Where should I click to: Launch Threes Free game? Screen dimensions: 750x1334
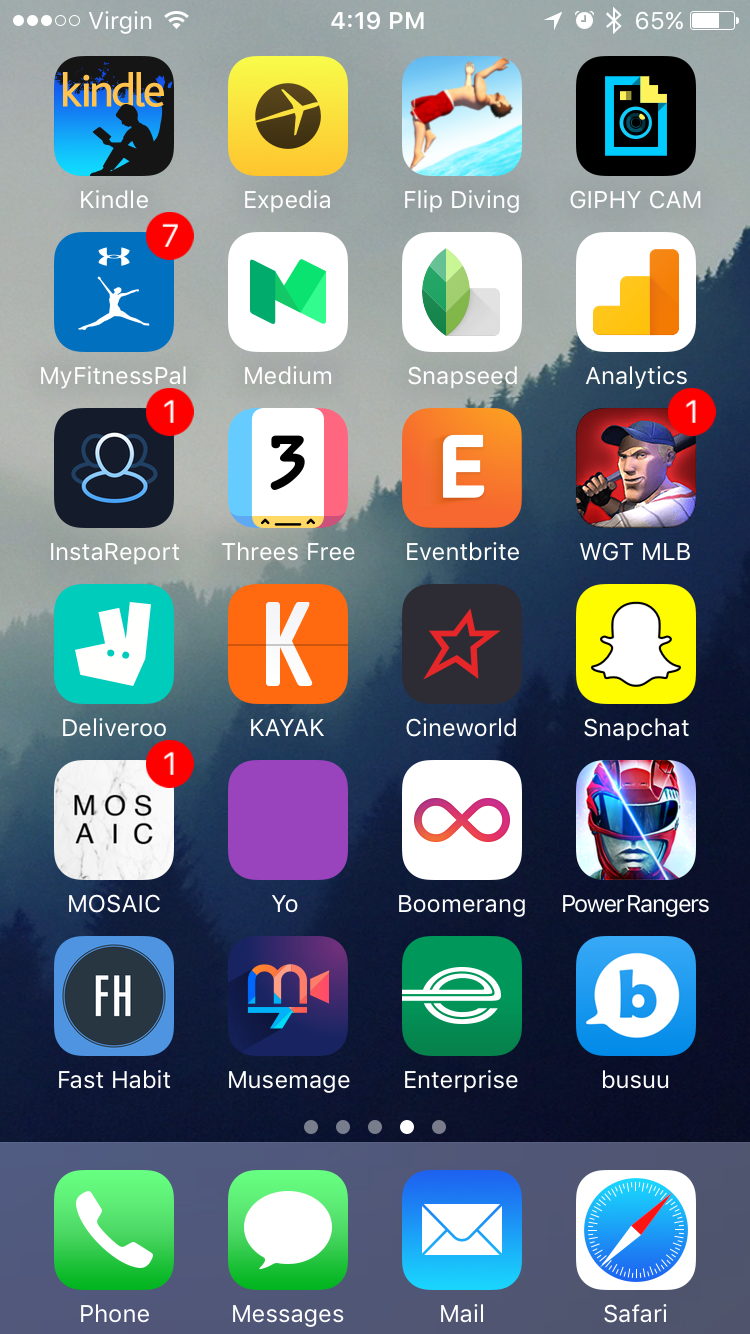[288, 468]
